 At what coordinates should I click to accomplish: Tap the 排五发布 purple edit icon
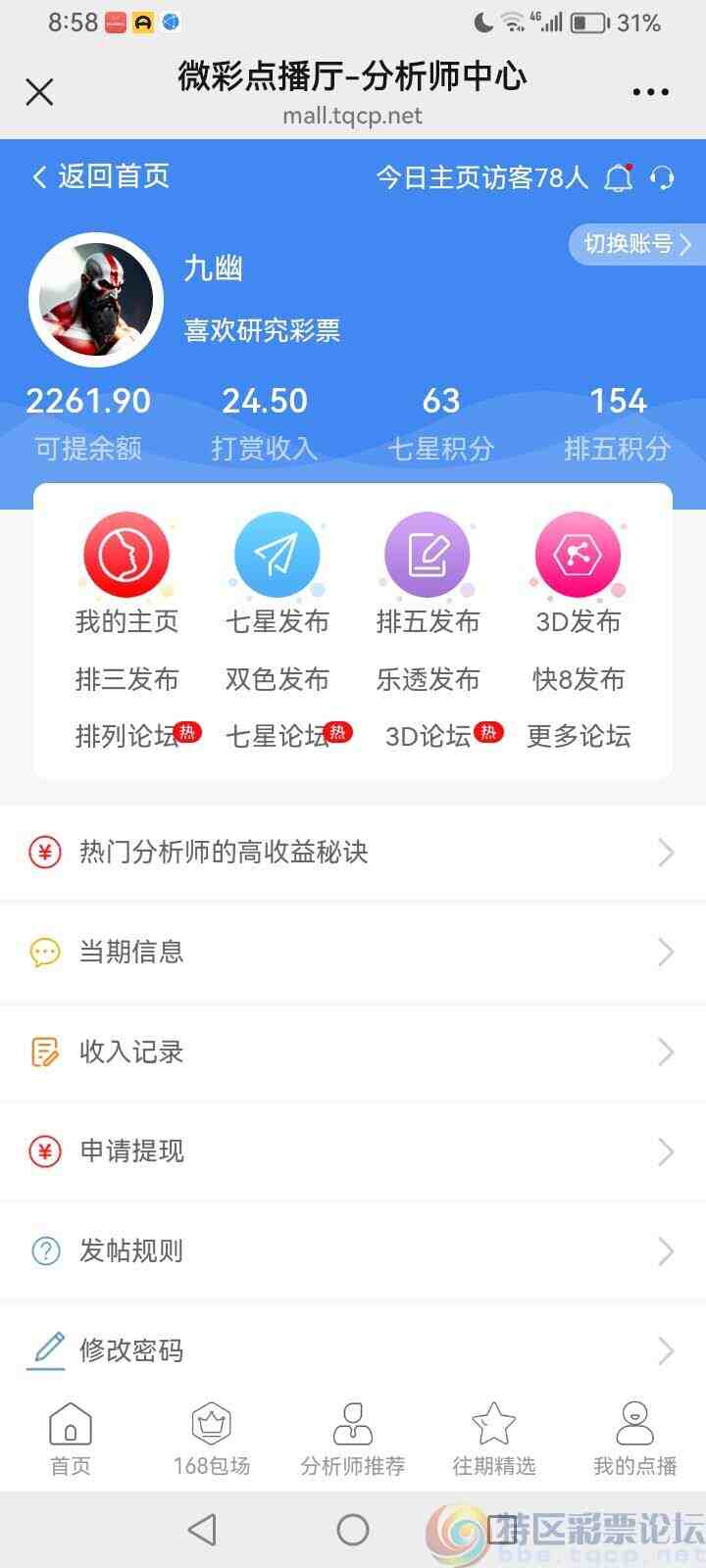pyautogui.click(x=427, y=554)
